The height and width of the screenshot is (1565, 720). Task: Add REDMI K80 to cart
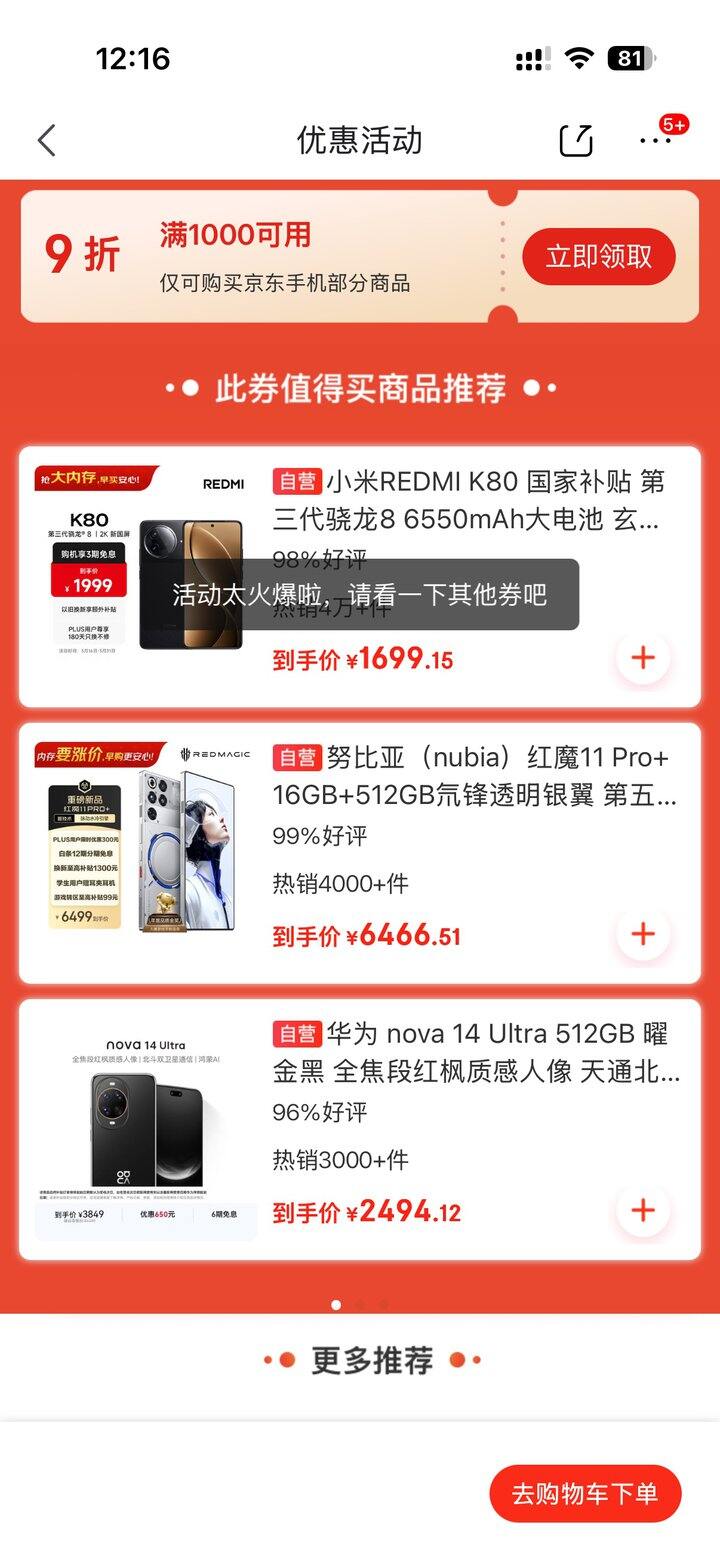[642, 658]
